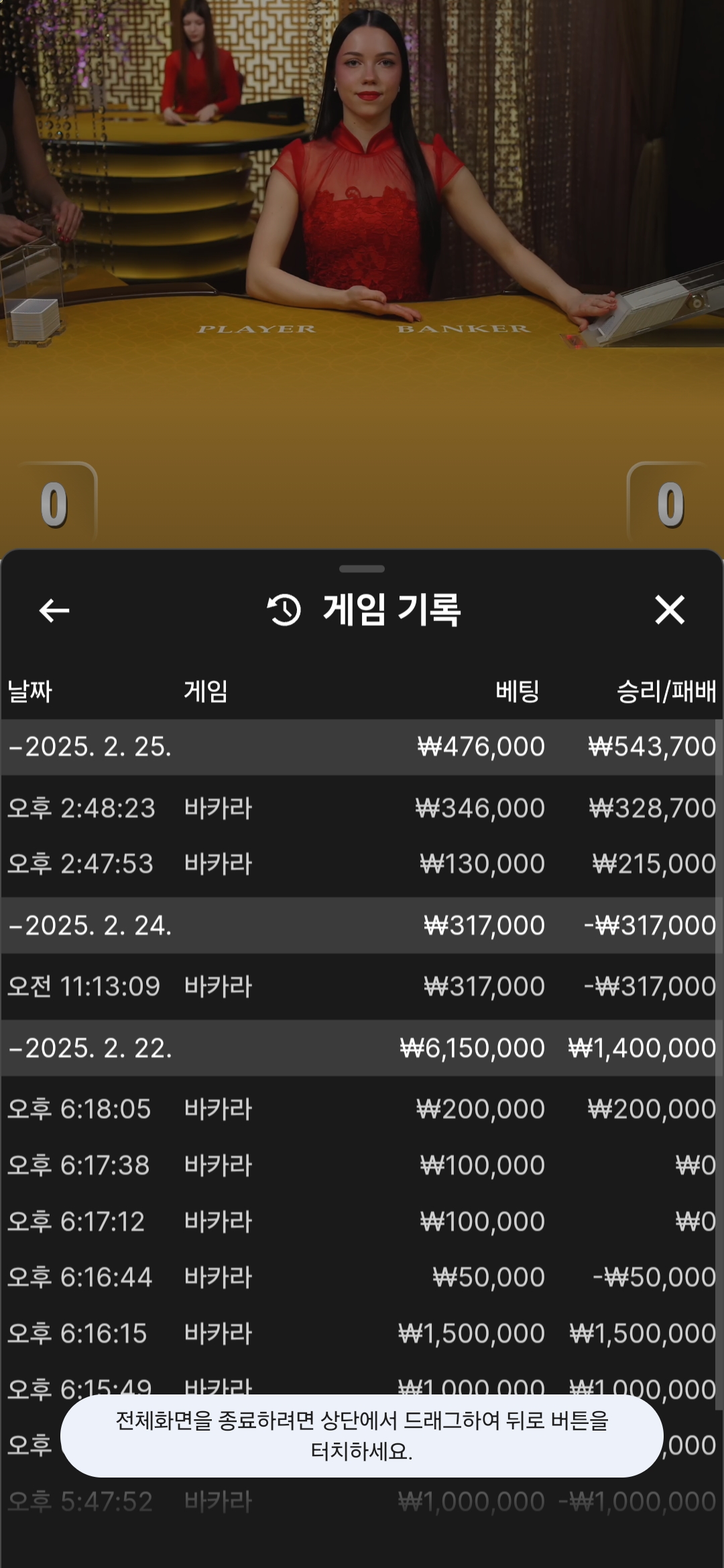Go back from the 게임 기록 panel
Viewport: 724px width, 1568px height.
point(54,610)
